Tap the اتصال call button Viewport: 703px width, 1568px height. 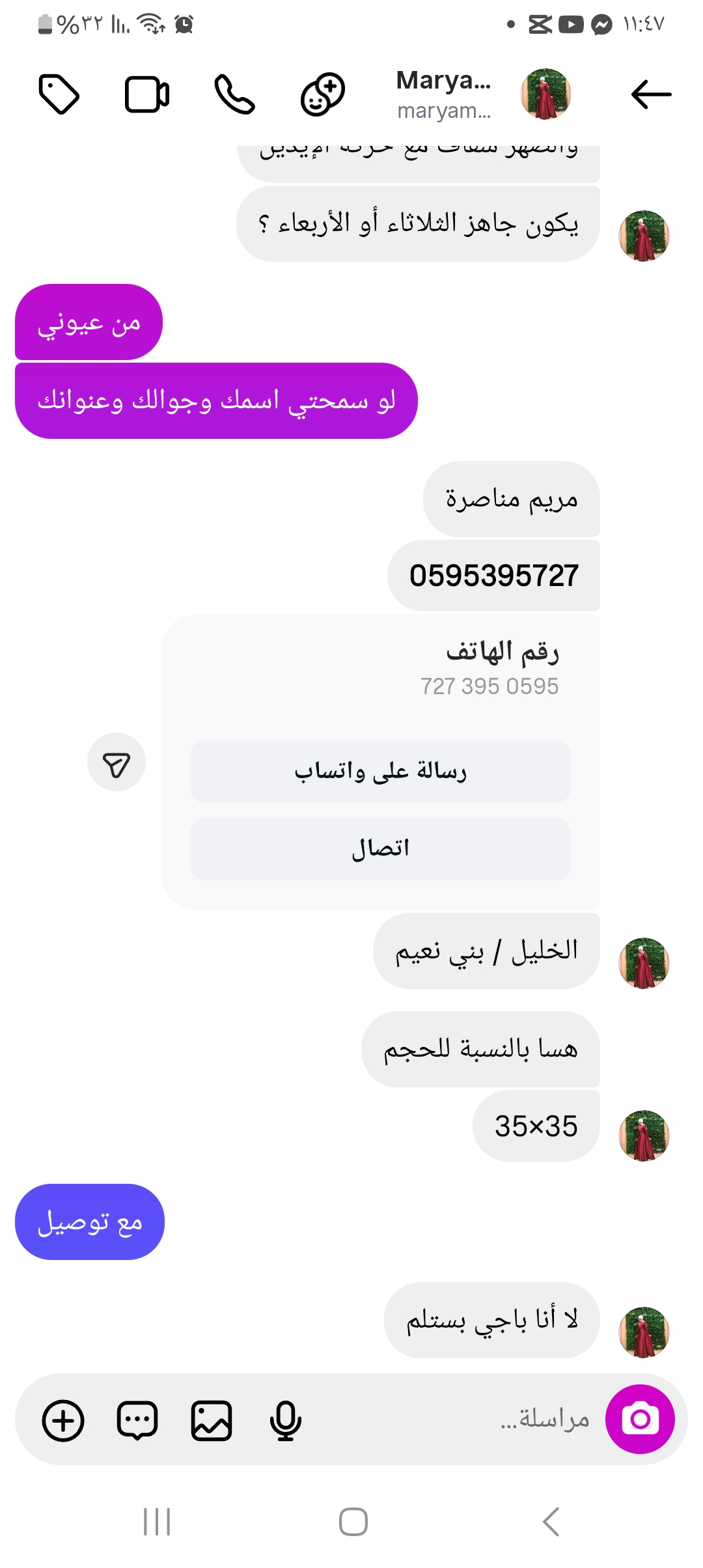coord(380,849)
